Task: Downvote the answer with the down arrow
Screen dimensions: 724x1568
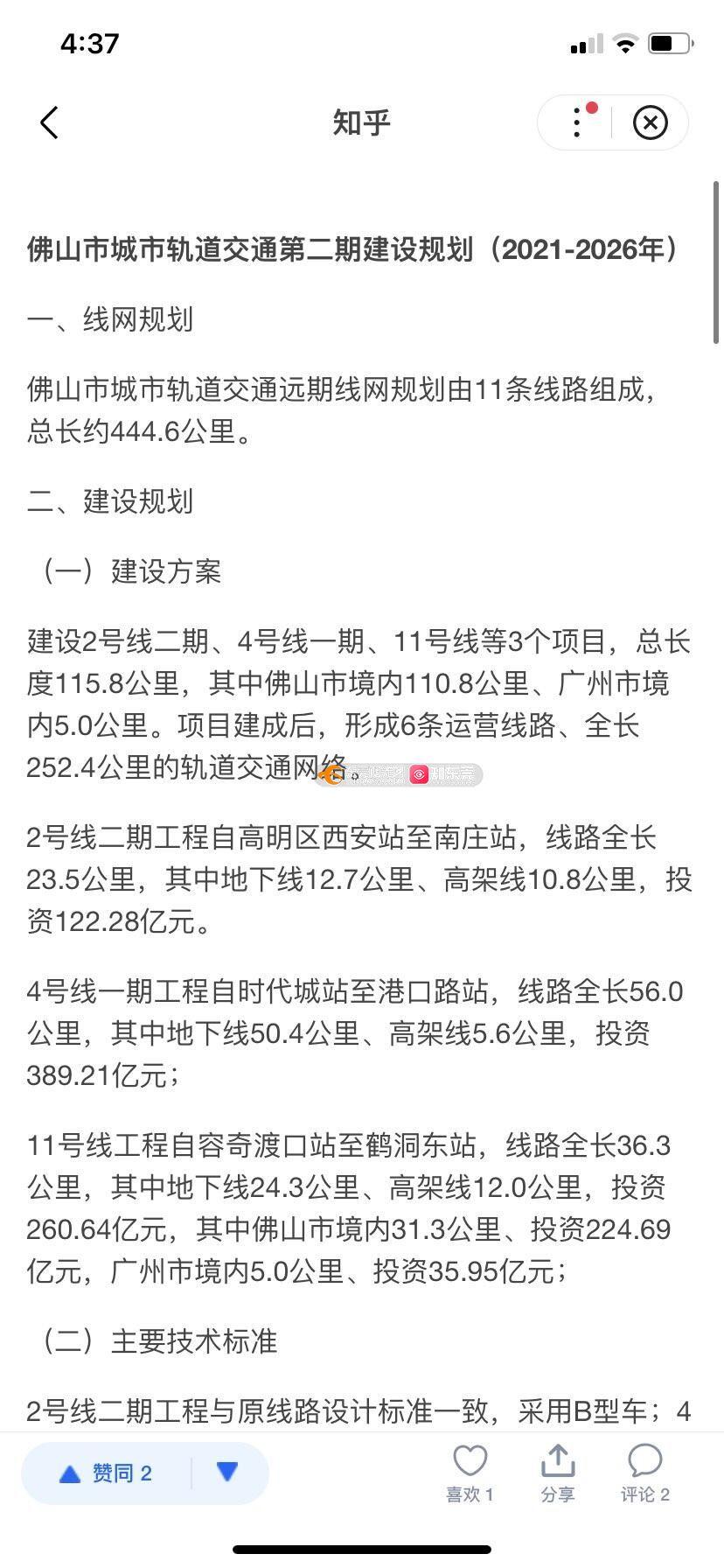Action: click(227, 1473)
